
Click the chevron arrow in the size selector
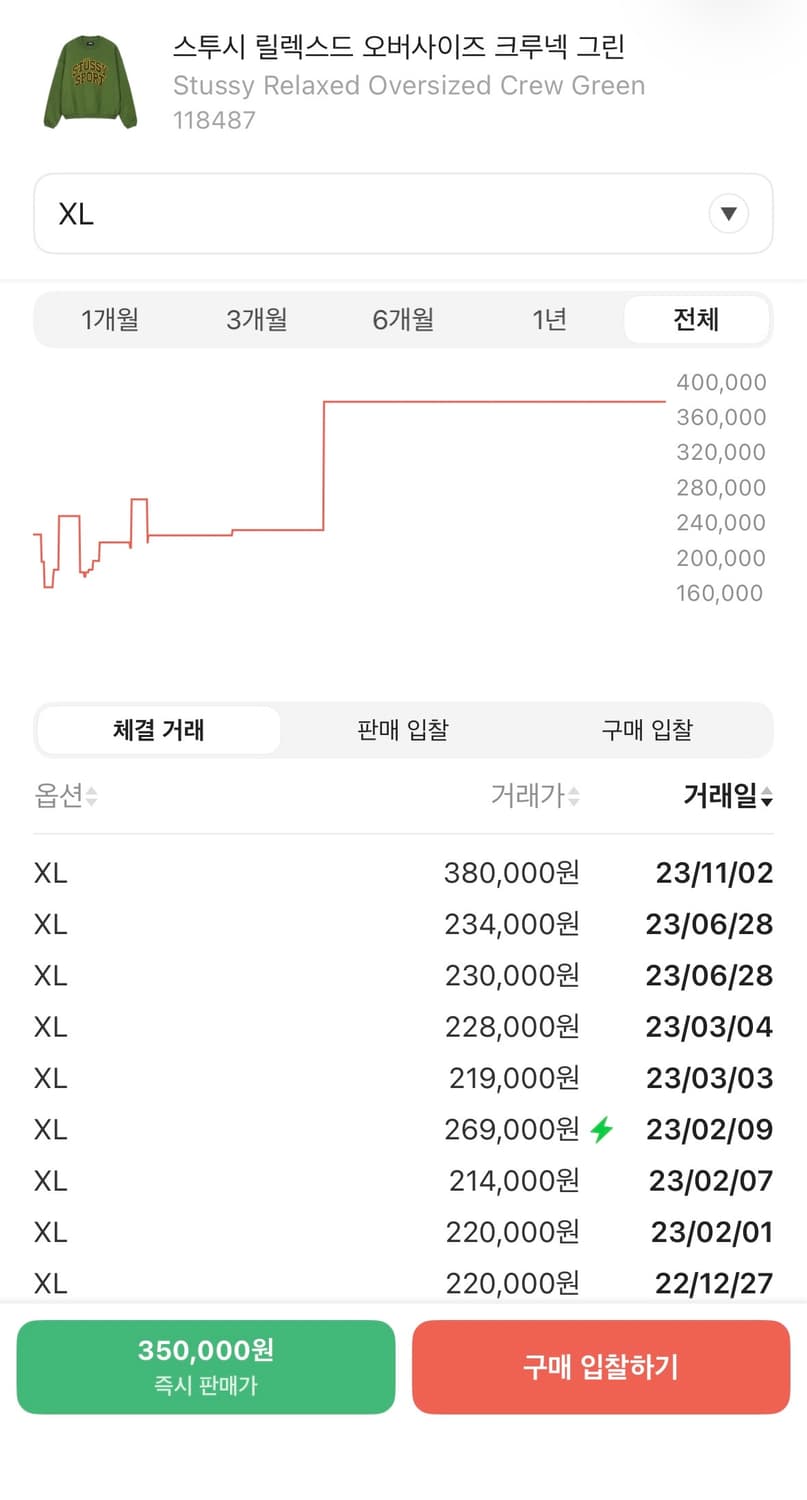coord(728,213)
